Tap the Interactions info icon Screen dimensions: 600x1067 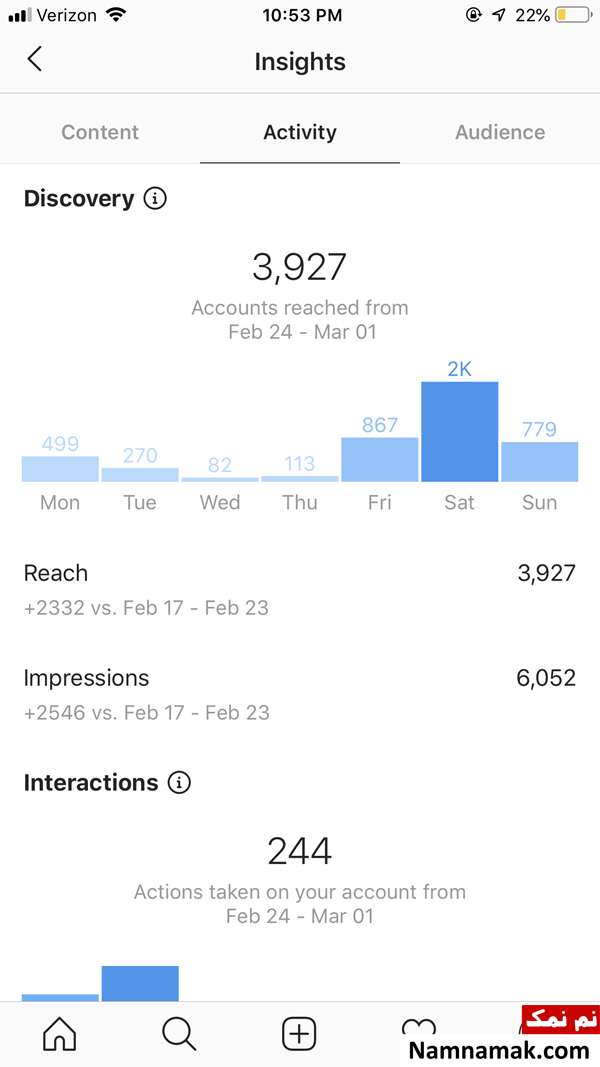179,783
